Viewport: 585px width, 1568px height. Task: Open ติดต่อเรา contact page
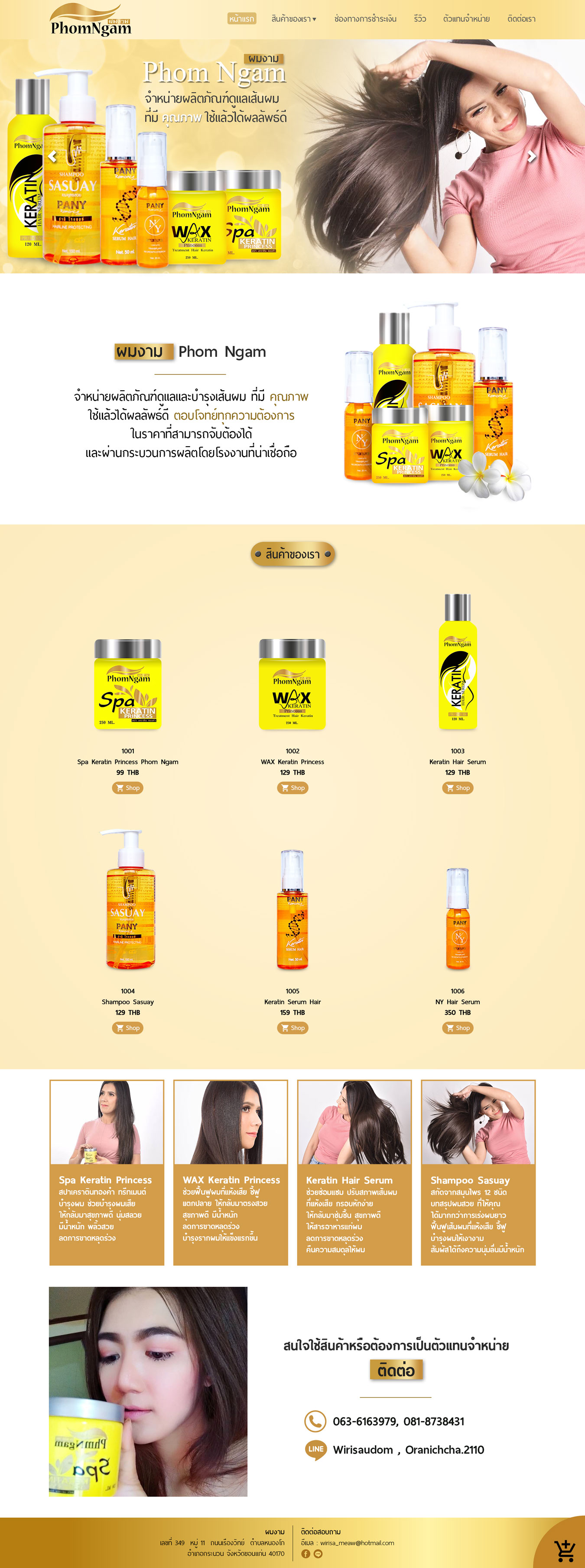pyautogui.click(x=521, y=19)
